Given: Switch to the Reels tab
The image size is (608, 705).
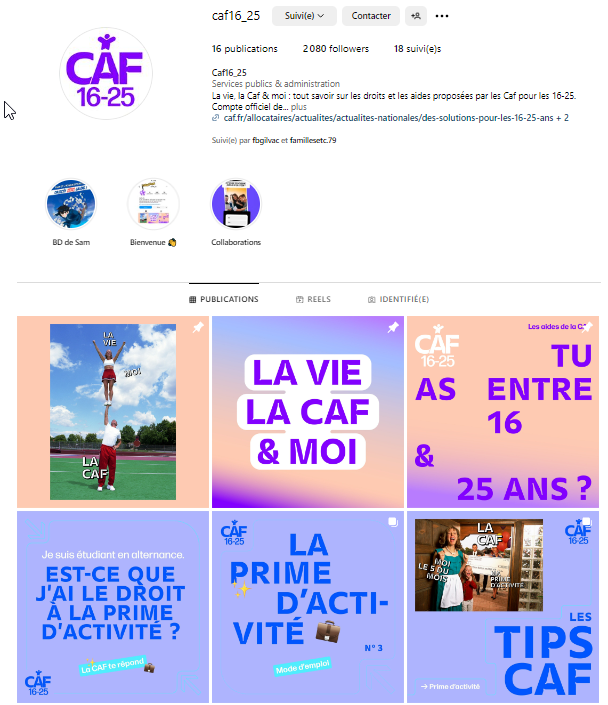Looking at the screenshot, I should [x=313, y=299].
